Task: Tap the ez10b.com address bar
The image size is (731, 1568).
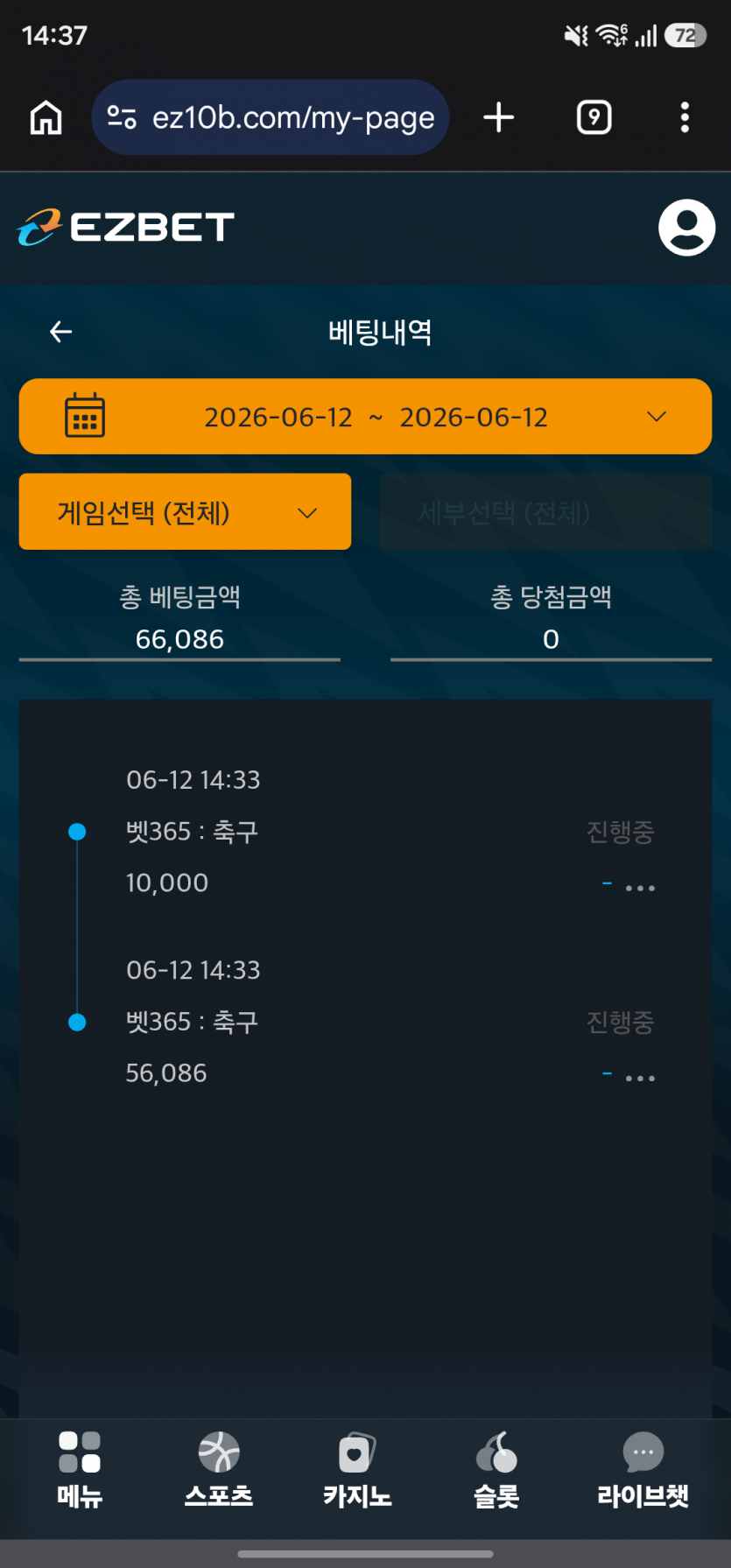Action: pyautogui.click(x=271, y=117)
